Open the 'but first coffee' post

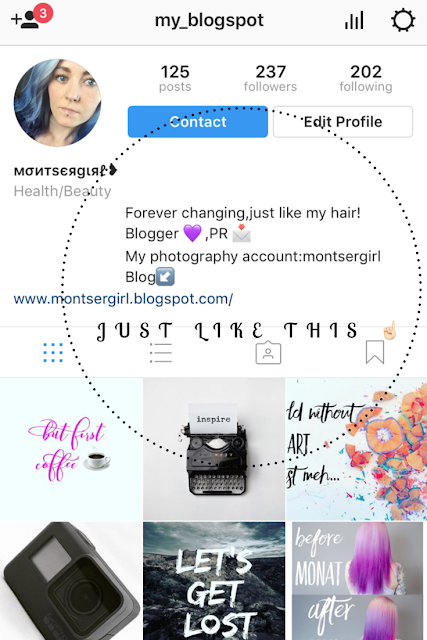71,449
